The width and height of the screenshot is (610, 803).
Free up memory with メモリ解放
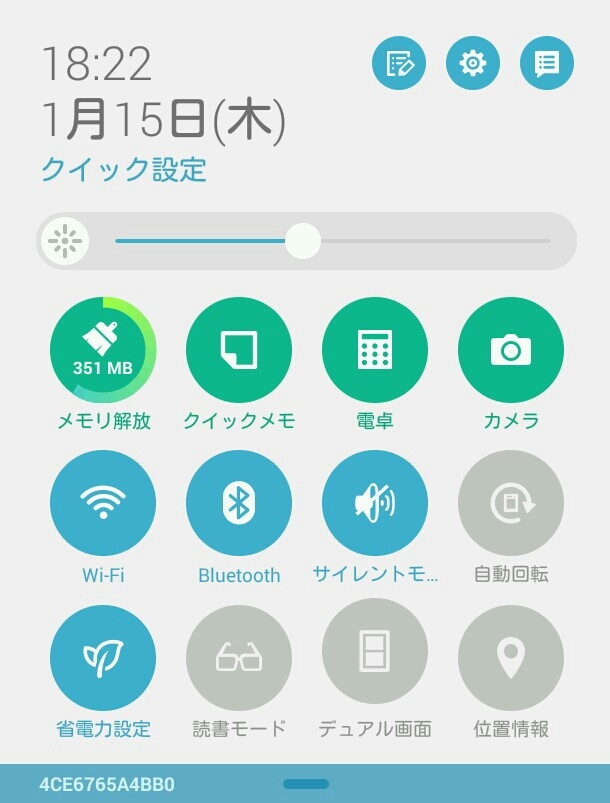pos(103,350)
